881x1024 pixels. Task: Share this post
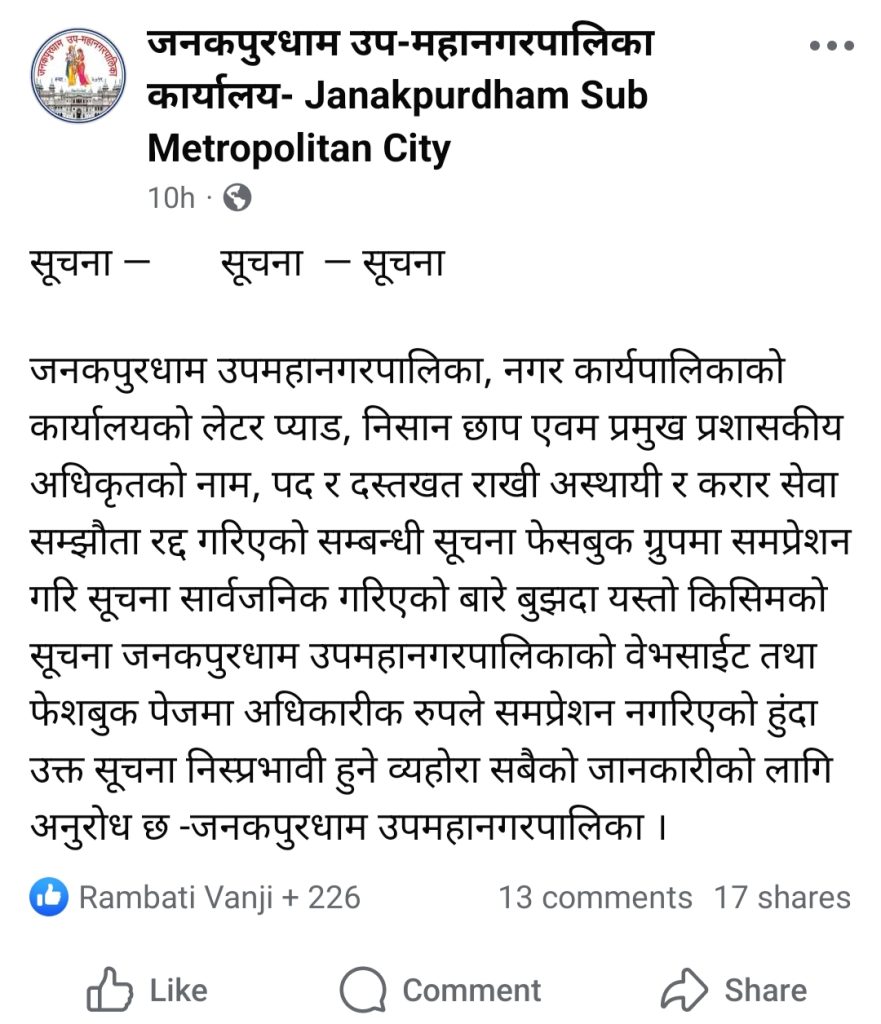point(734,990)
